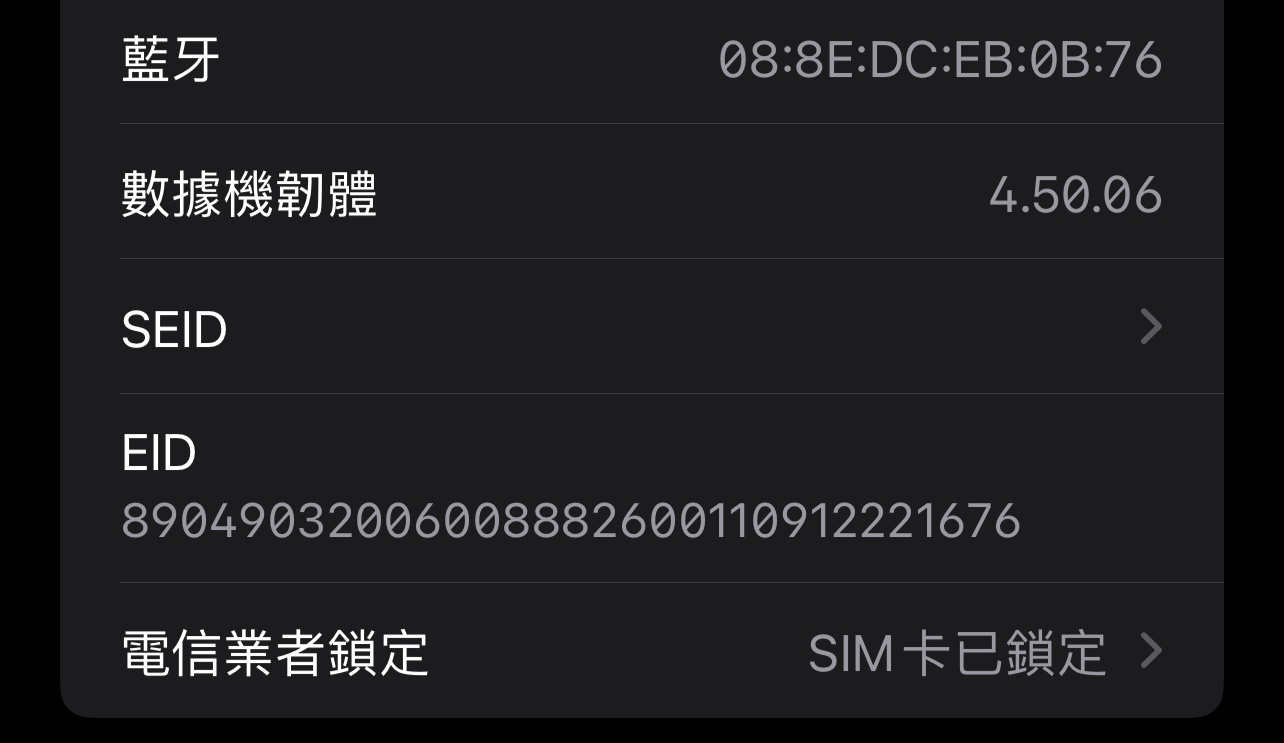Screen dimensions: 1284x743
Task: Open the SEID row
Action: tap(640, 328)
